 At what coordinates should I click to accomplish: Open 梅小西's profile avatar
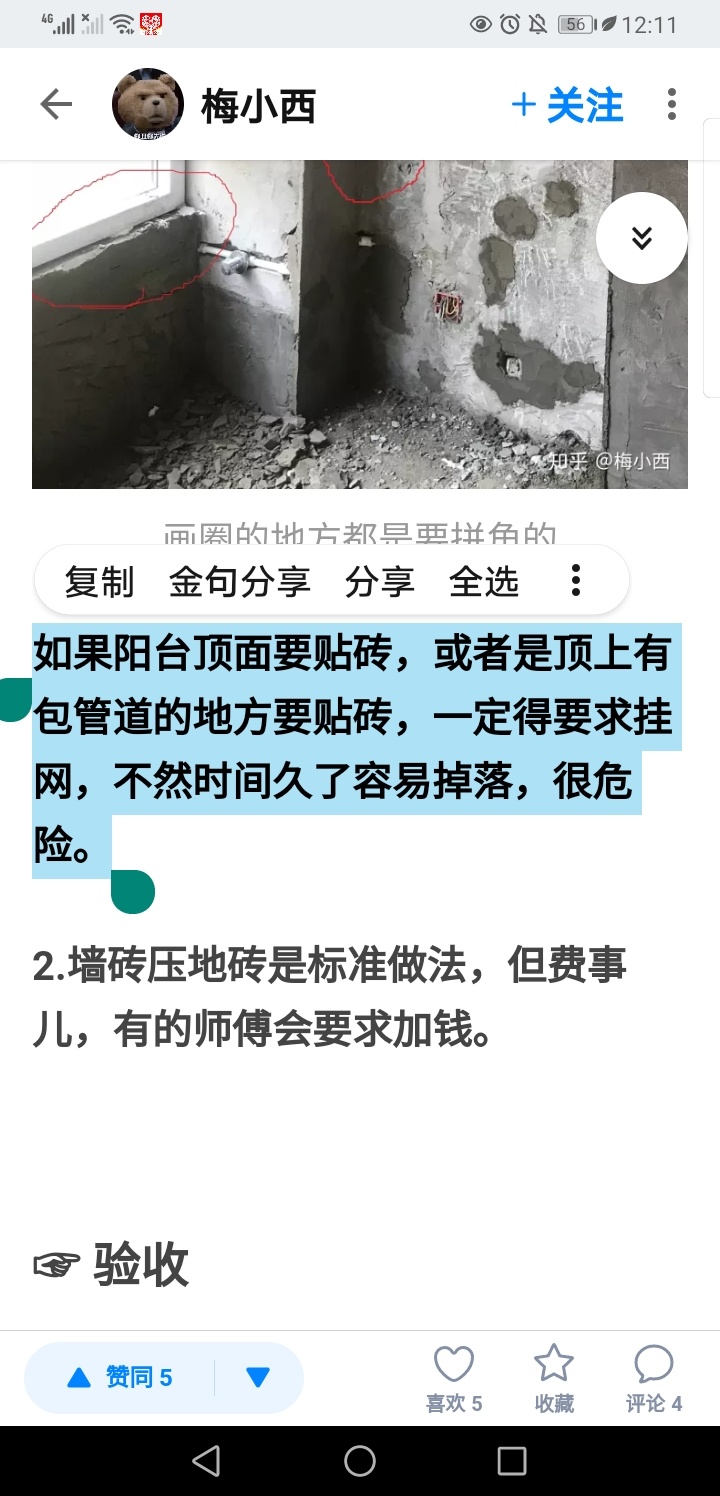point(148,104)
